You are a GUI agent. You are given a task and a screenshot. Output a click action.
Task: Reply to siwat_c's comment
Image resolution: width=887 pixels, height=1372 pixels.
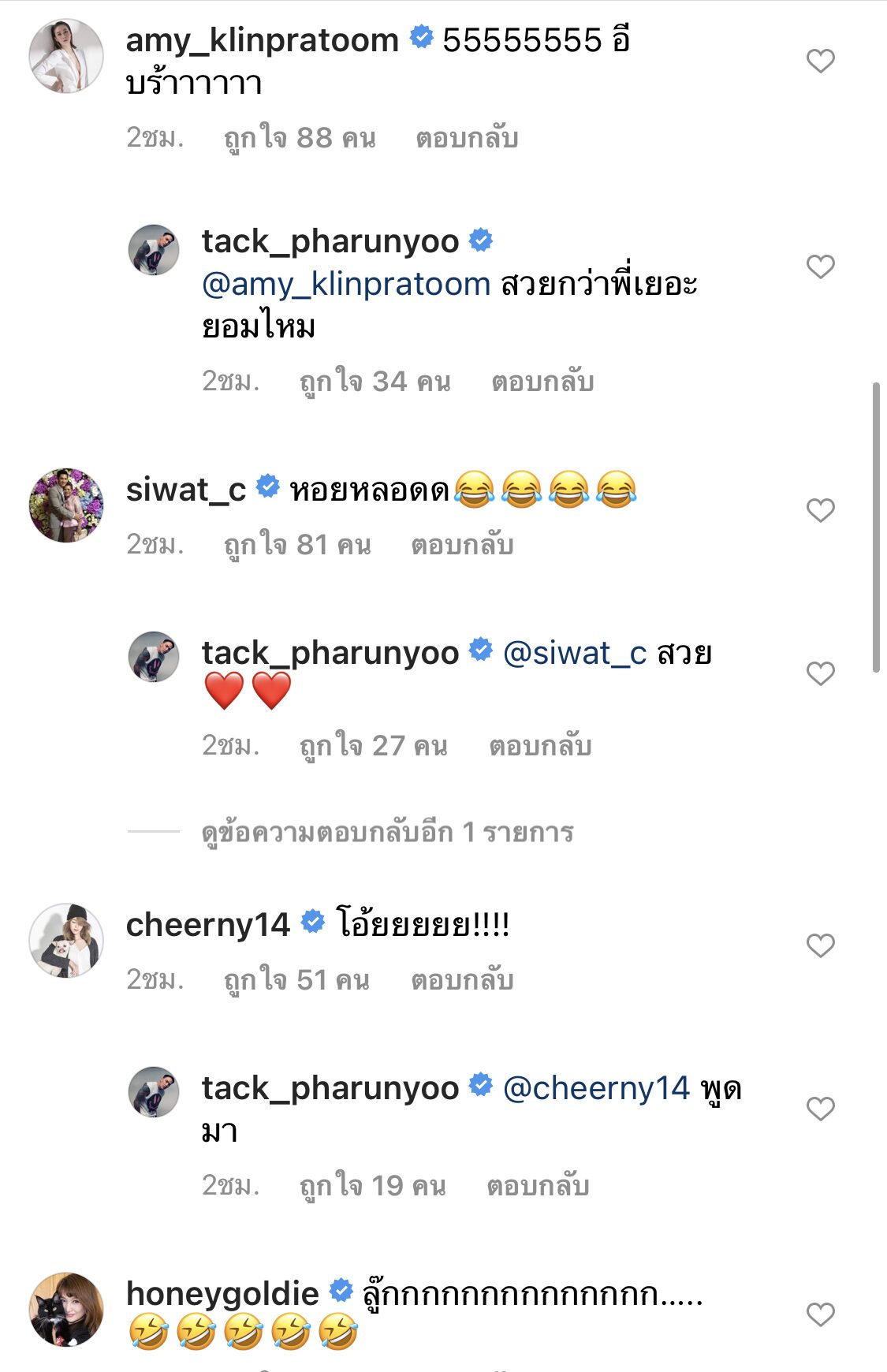(462, 545)
